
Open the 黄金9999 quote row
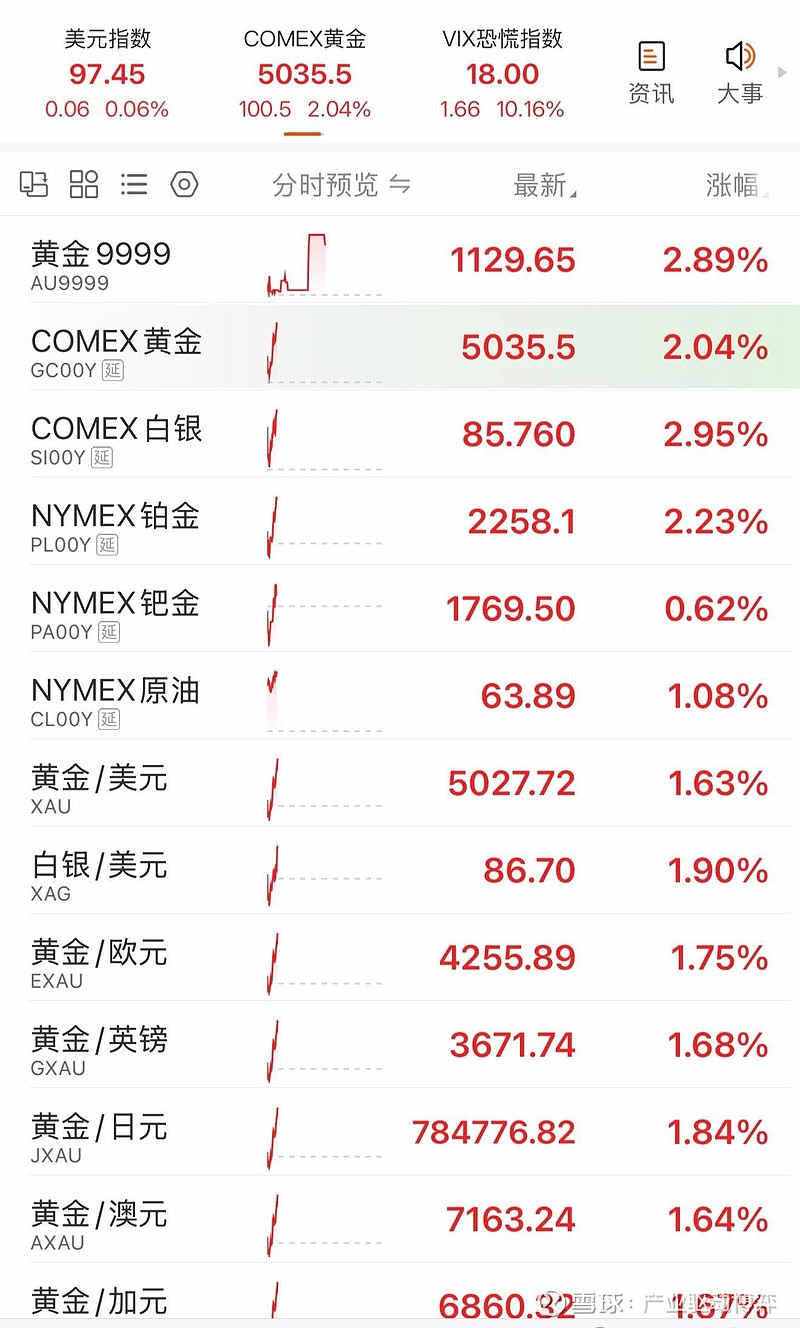point(400,261)
